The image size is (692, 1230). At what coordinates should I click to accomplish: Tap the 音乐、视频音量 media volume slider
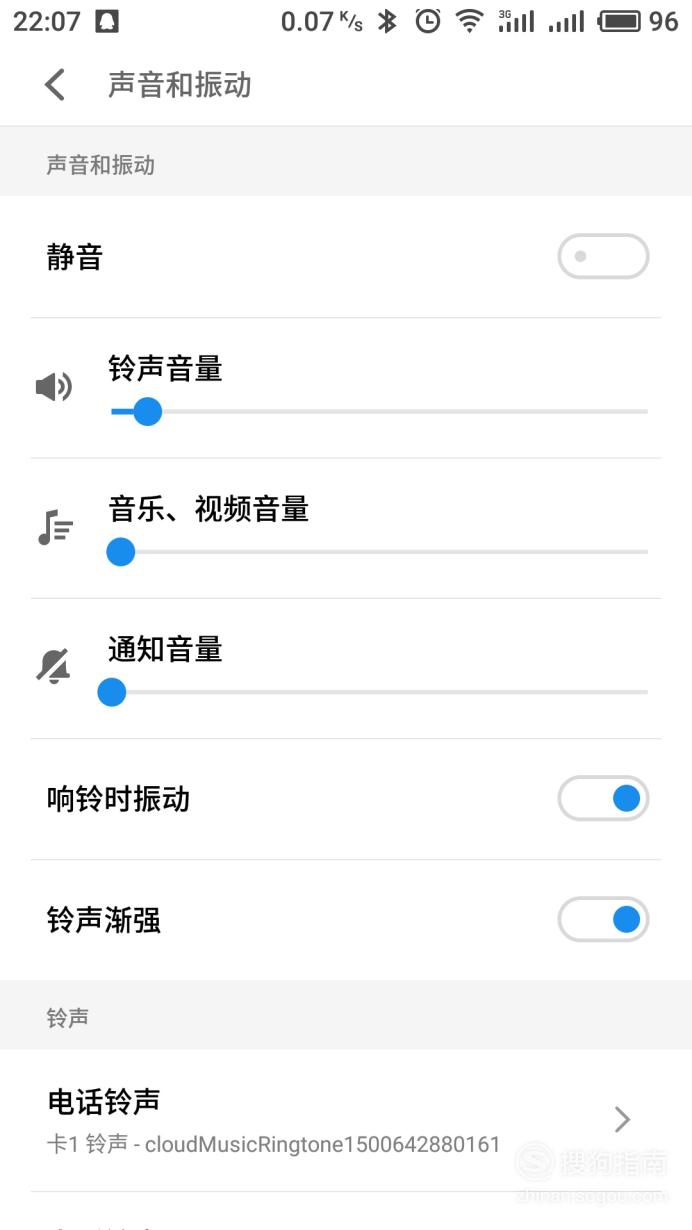[x=378, y=551]
